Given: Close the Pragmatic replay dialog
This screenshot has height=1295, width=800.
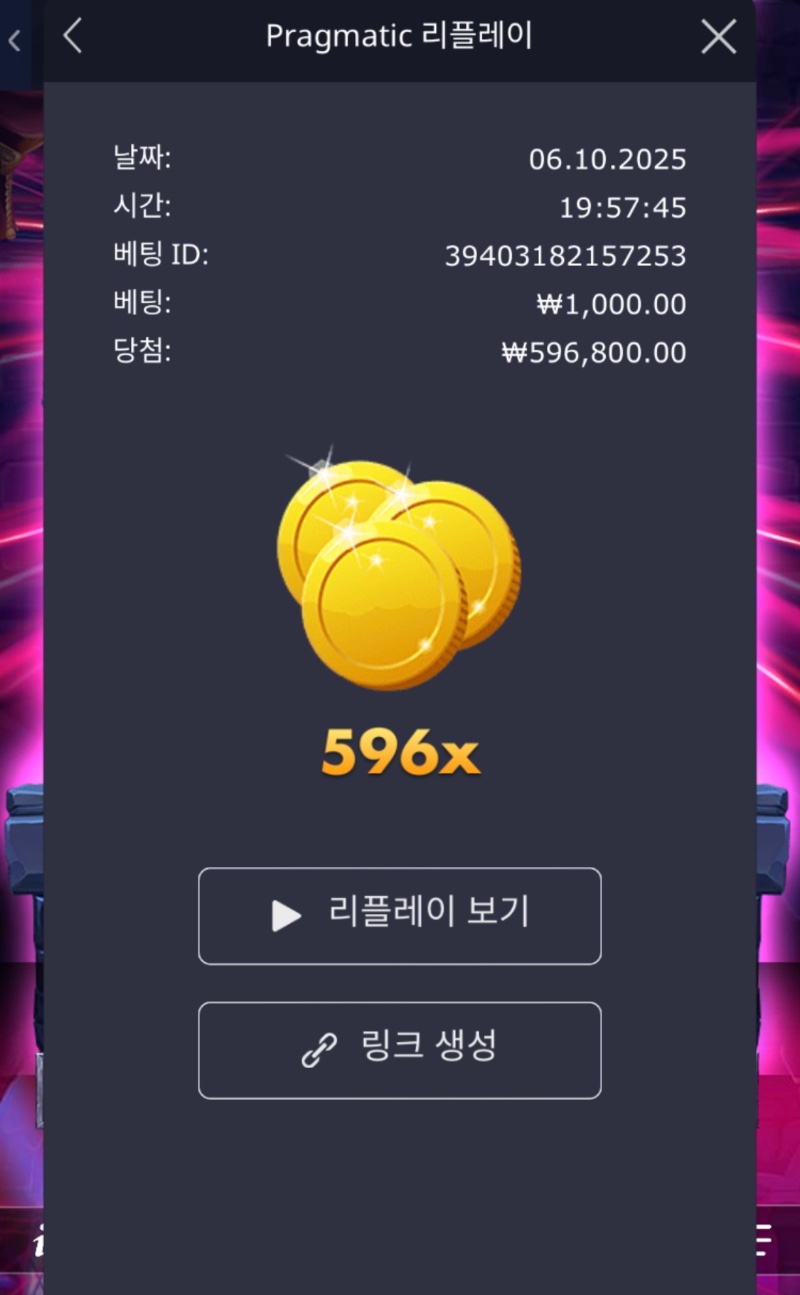Looking at the screenshot, I should [718, 37].
